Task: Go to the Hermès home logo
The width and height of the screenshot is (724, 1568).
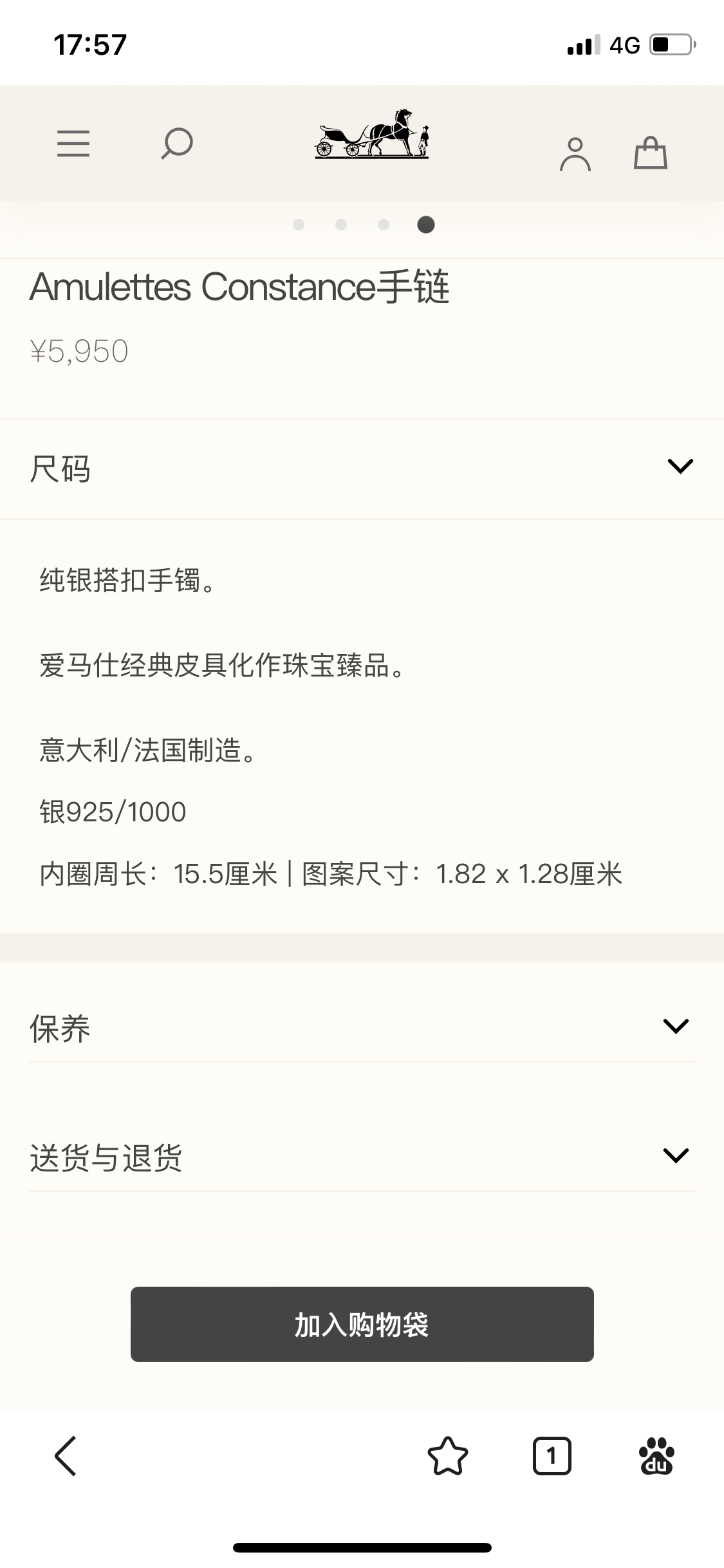Action: [372, 134]
